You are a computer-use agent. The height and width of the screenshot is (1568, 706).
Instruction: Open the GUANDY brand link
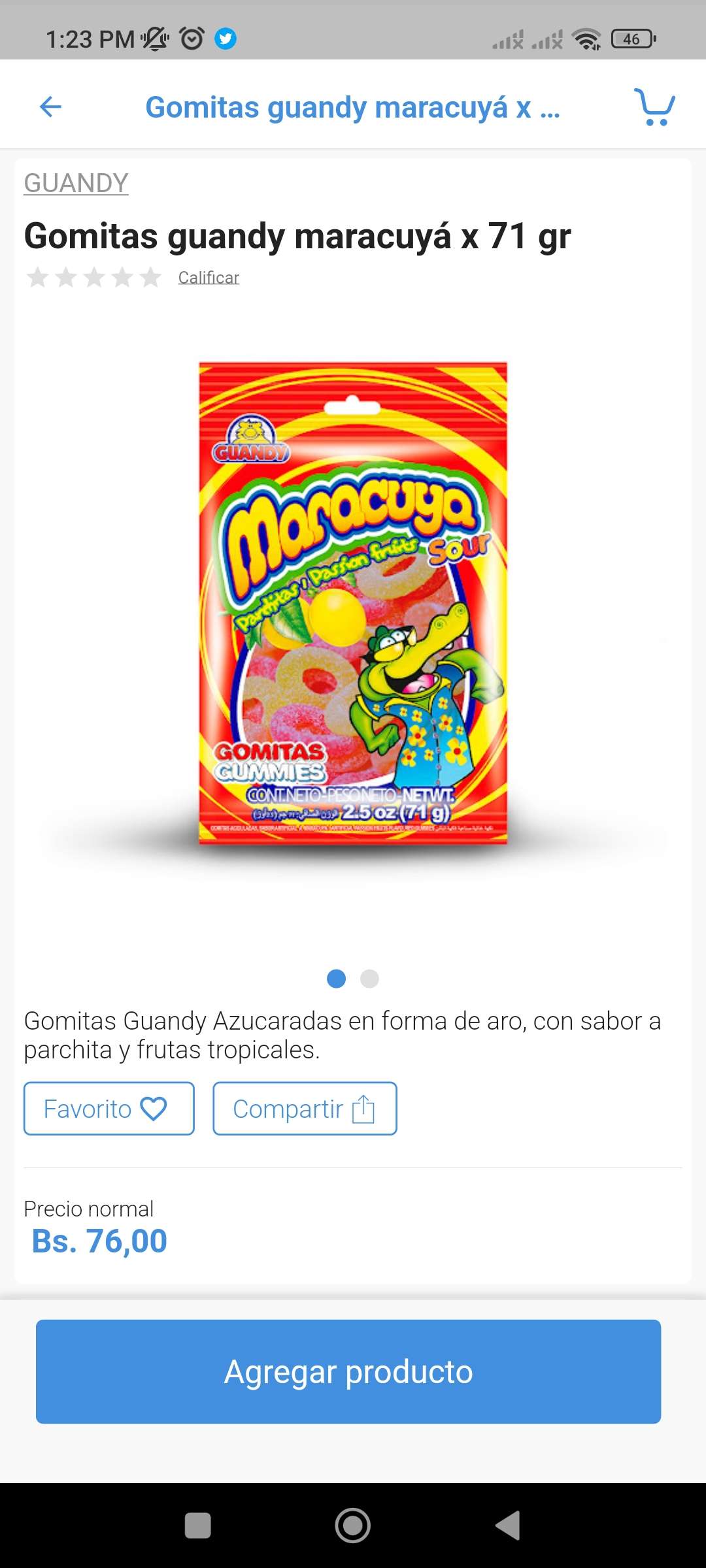point(76,183)
